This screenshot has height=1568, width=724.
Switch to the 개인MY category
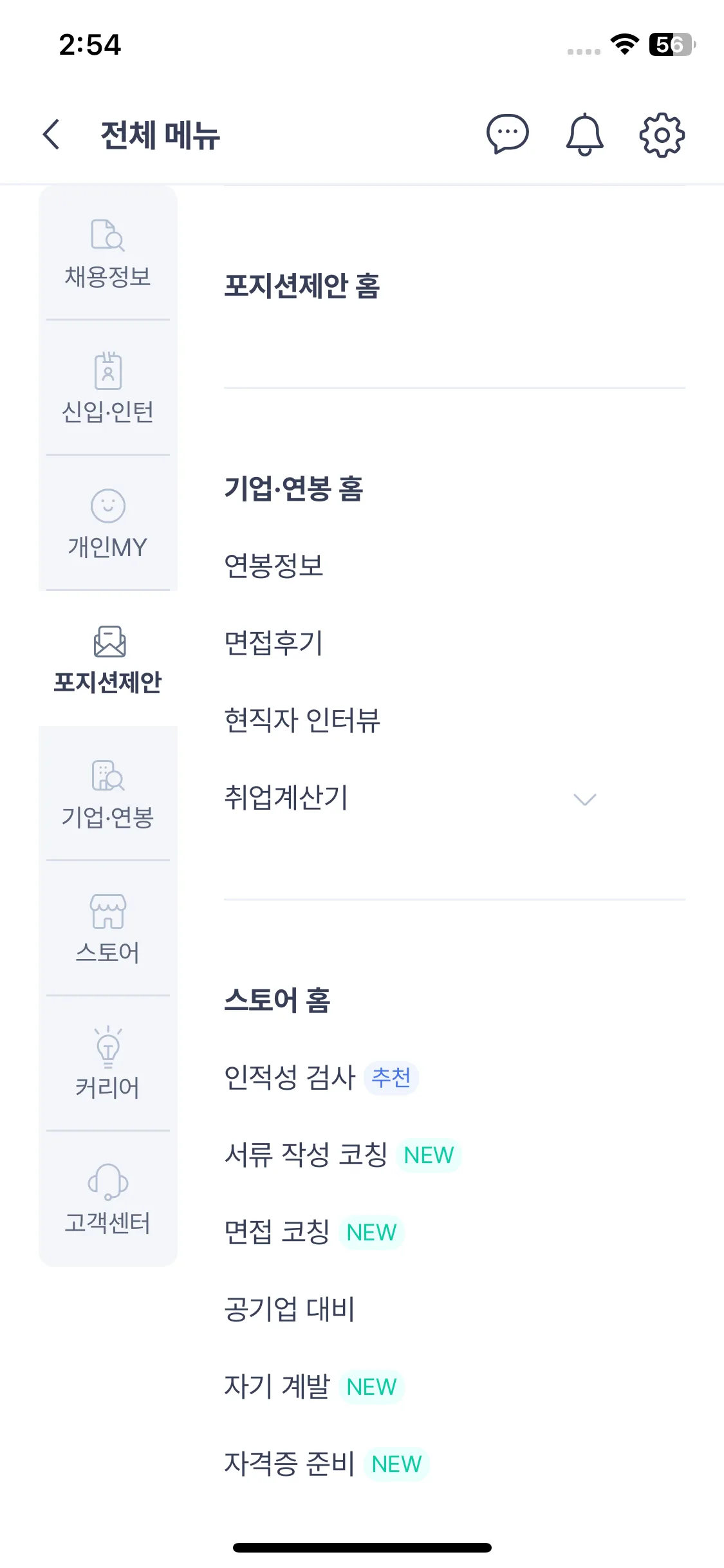tap(108, 523)
